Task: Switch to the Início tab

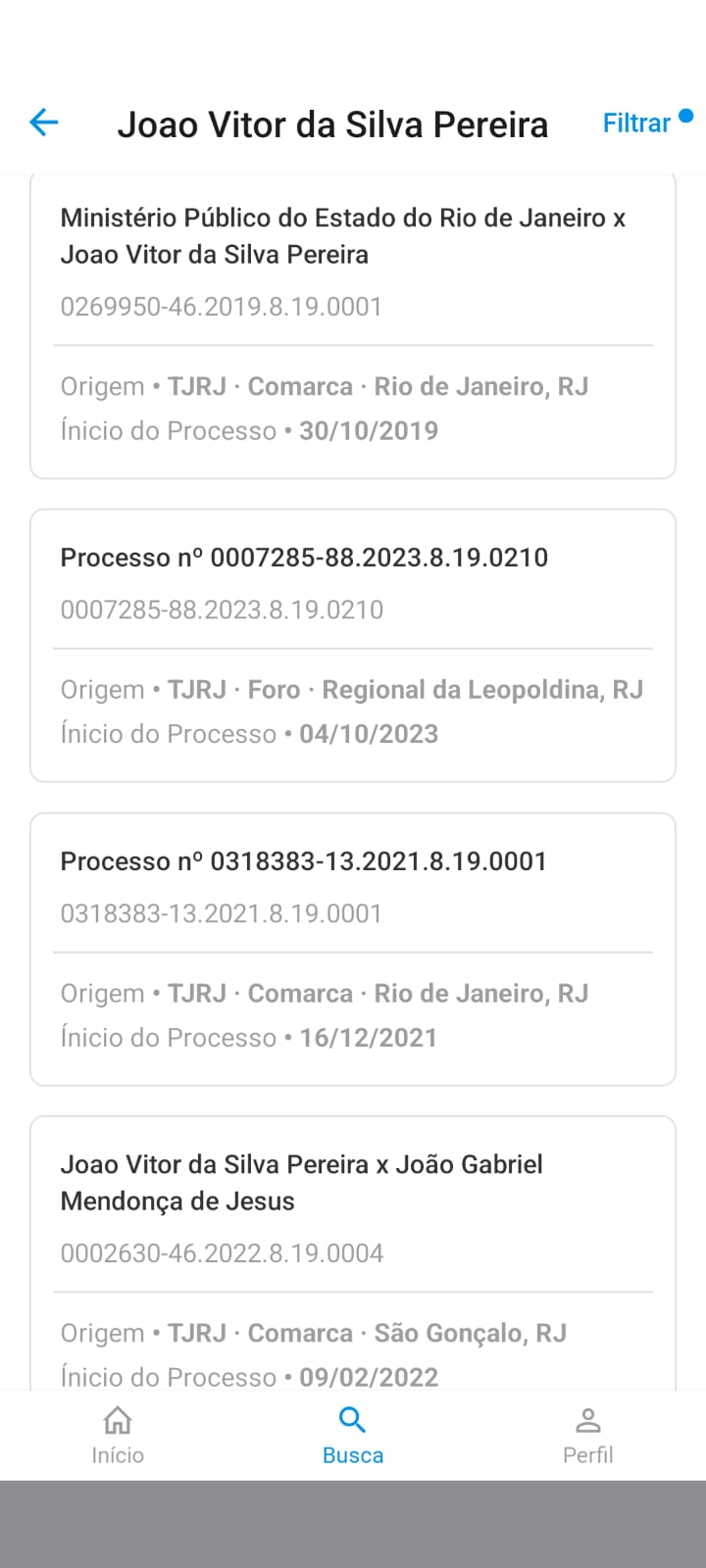Action: tap(118, 1436)
